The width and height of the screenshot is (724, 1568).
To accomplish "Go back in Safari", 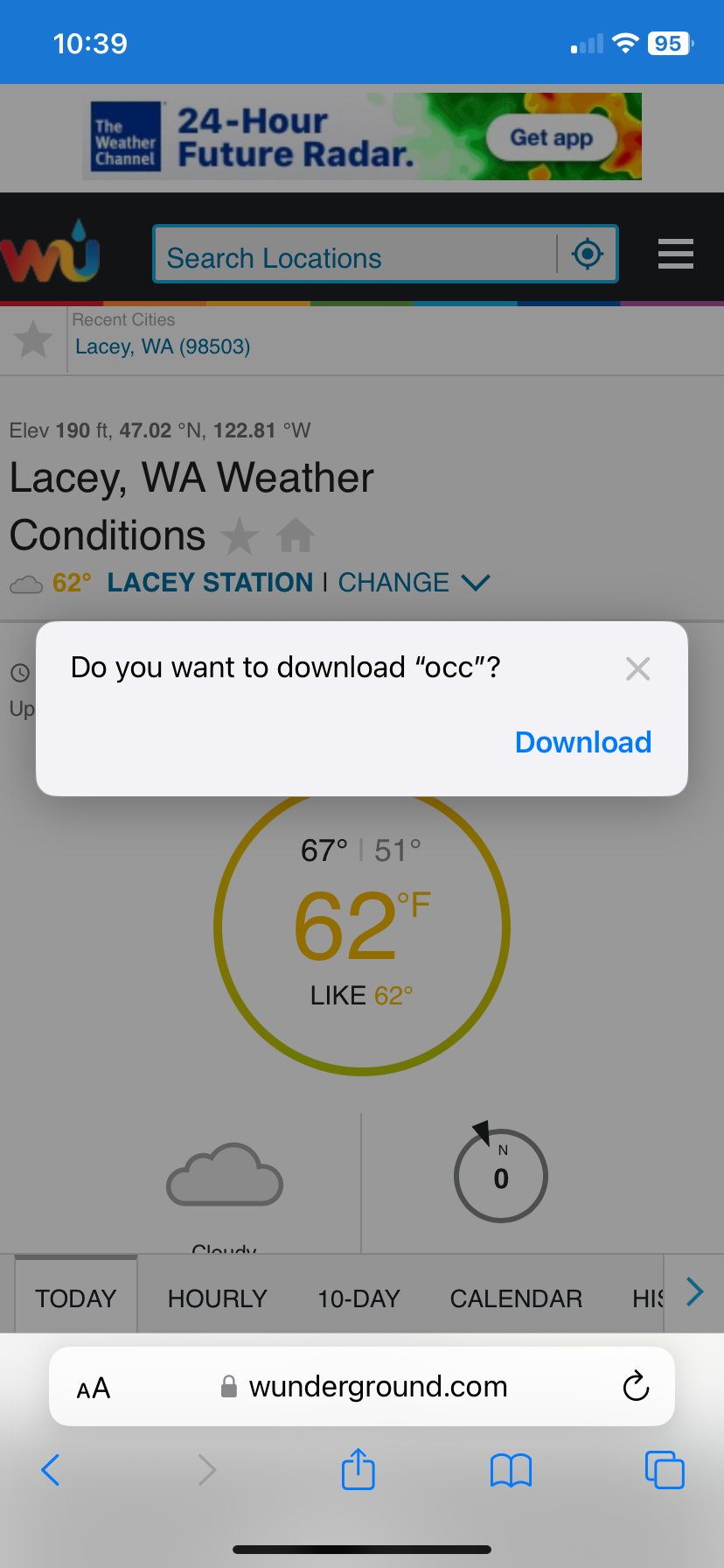I will click(x=51, y=1470).
